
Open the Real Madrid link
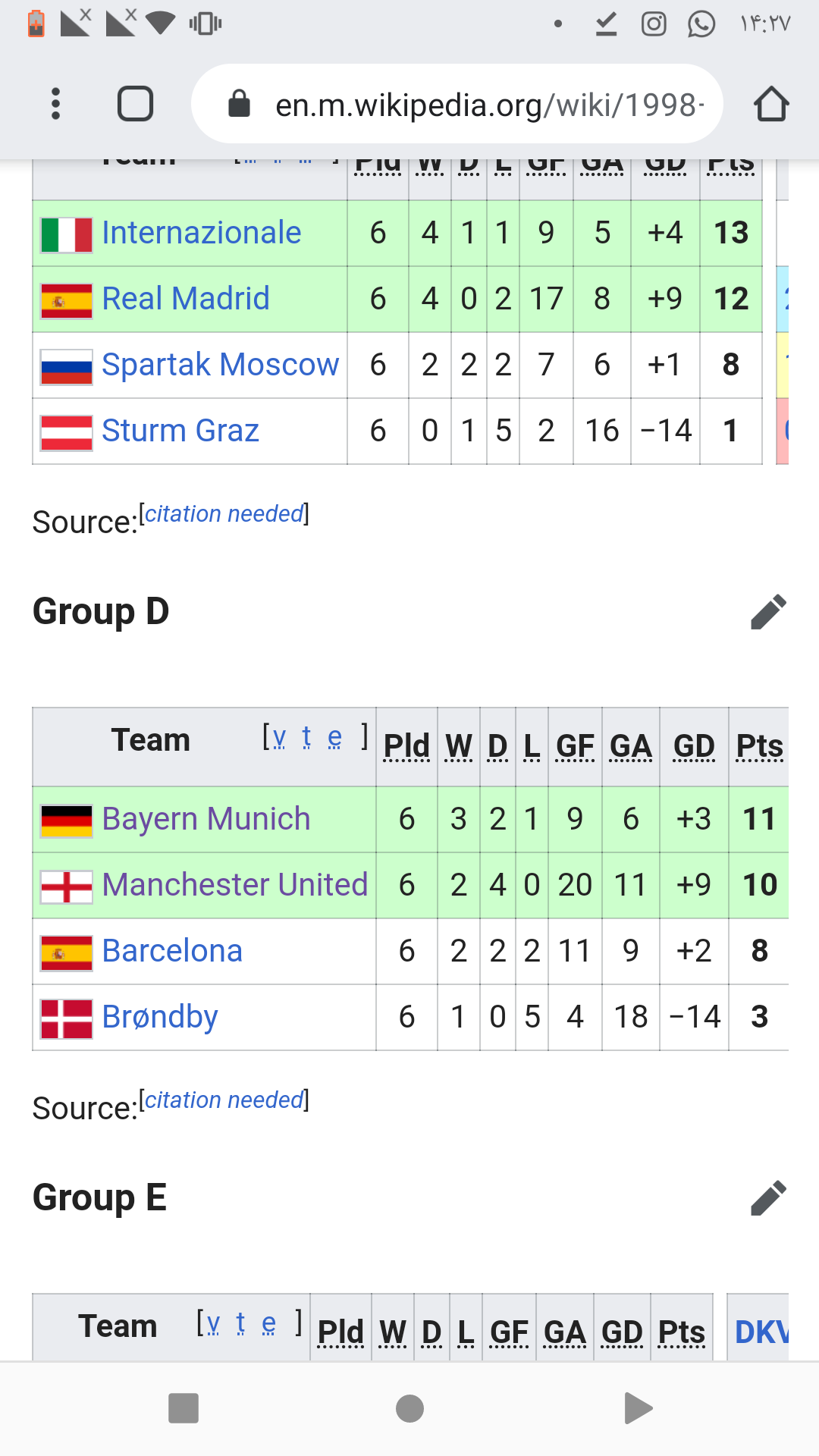186,299
